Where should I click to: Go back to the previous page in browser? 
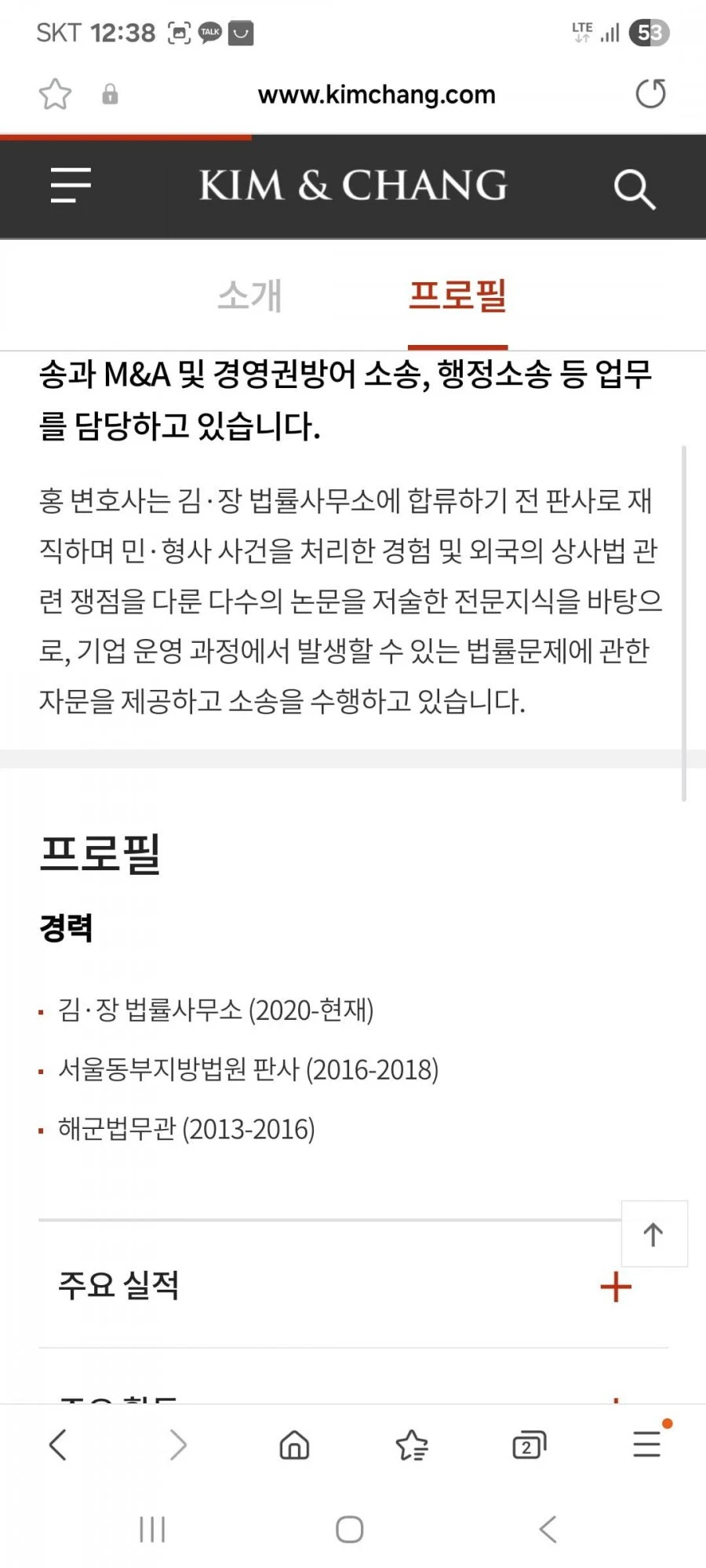58,1444
